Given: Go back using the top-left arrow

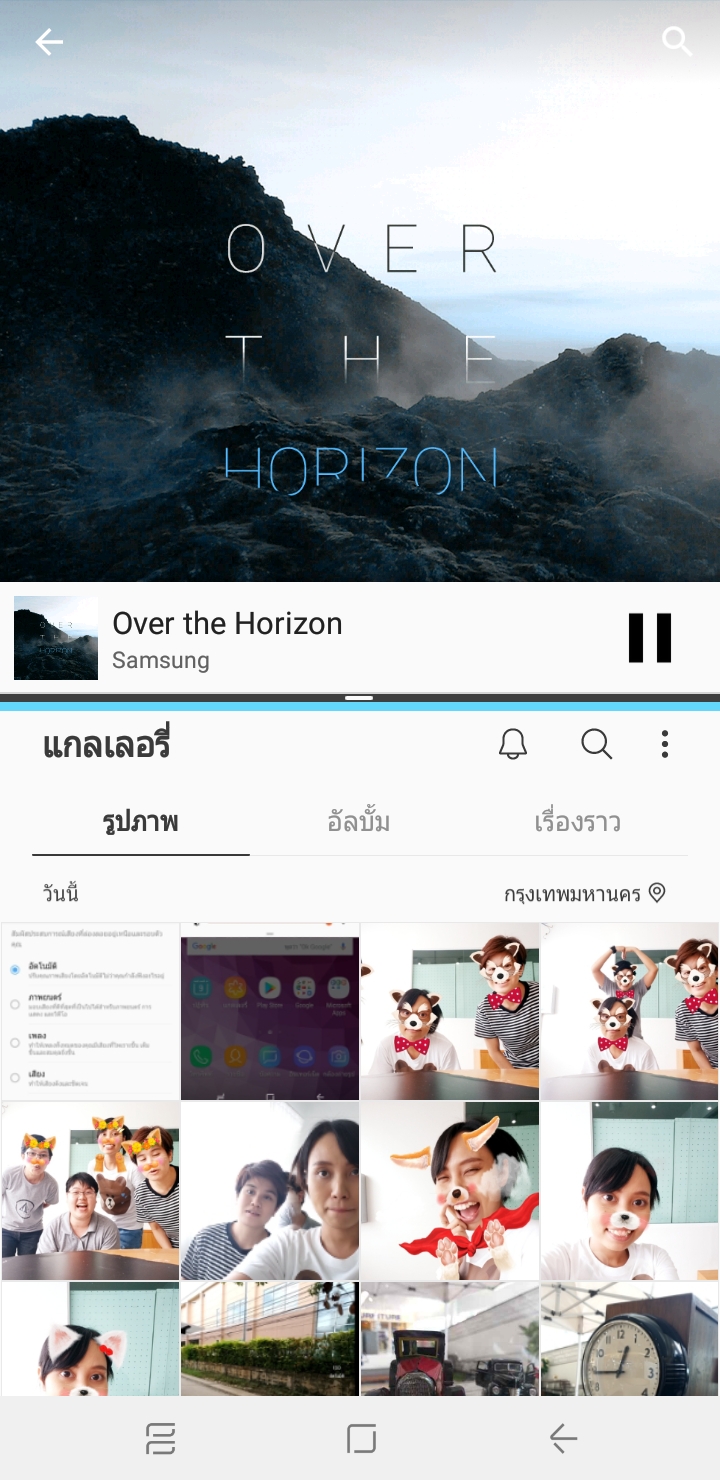Looking at the screenshot, I should tap(49, 42).
